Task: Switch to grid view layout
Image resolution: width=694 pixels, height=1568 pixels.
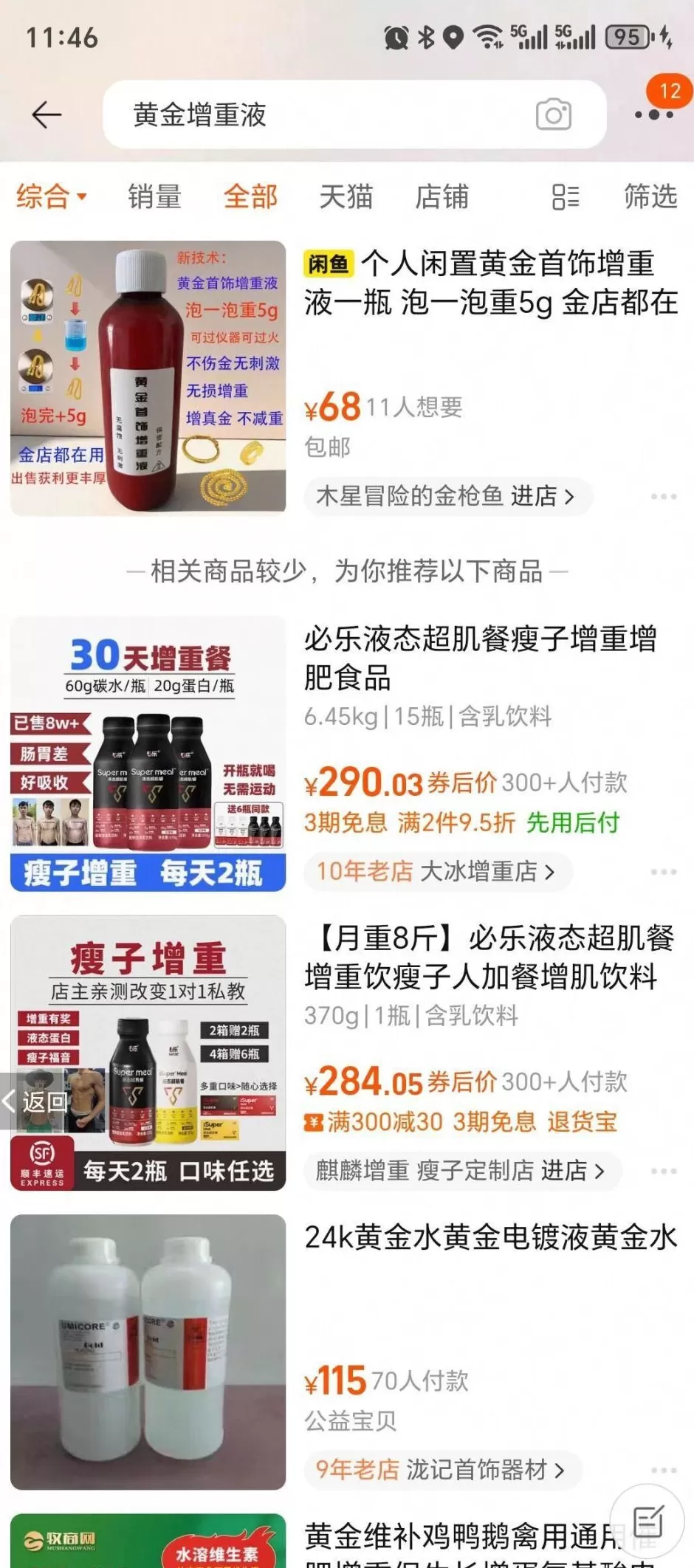Action: (564, 197)
